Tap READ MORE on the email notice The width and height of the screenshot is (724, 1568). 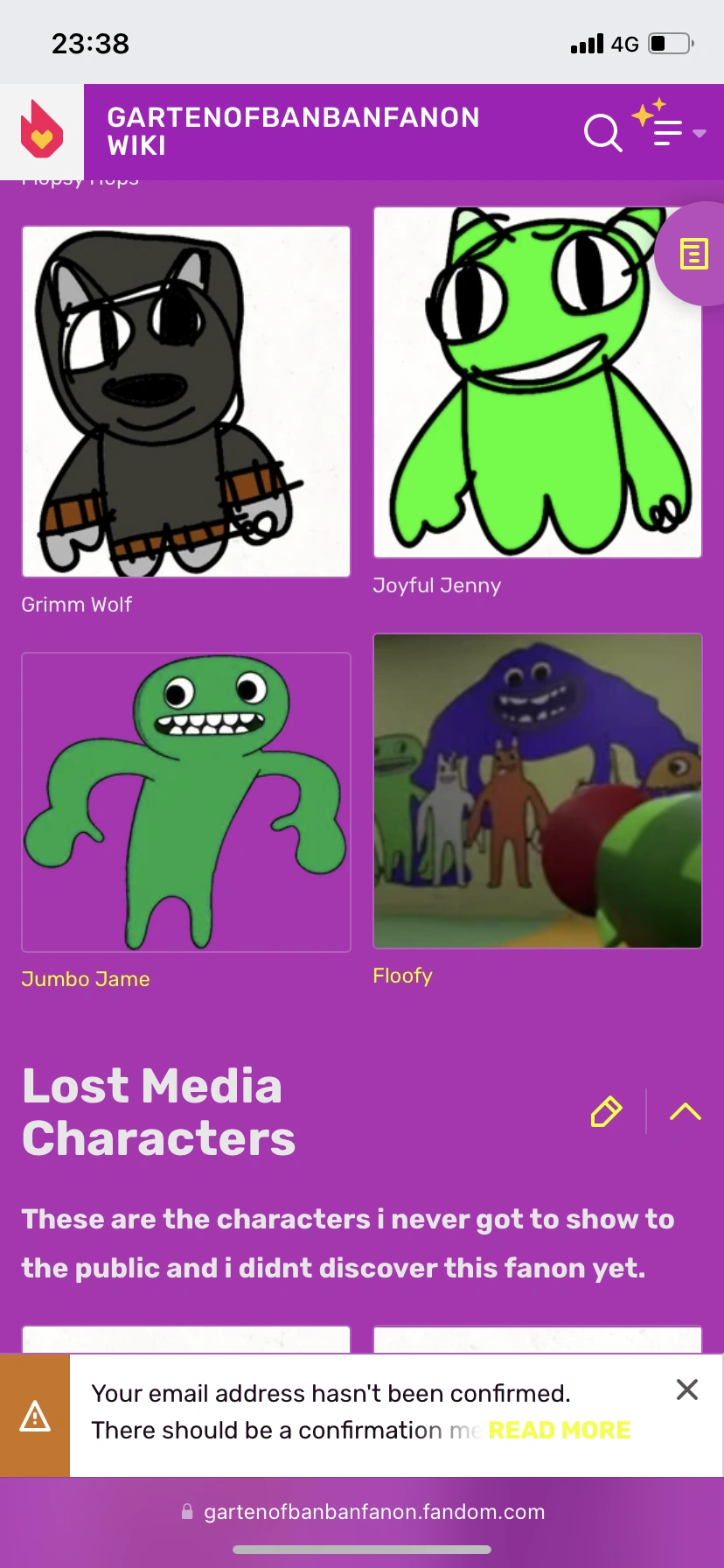click(x=560, y=1430)
